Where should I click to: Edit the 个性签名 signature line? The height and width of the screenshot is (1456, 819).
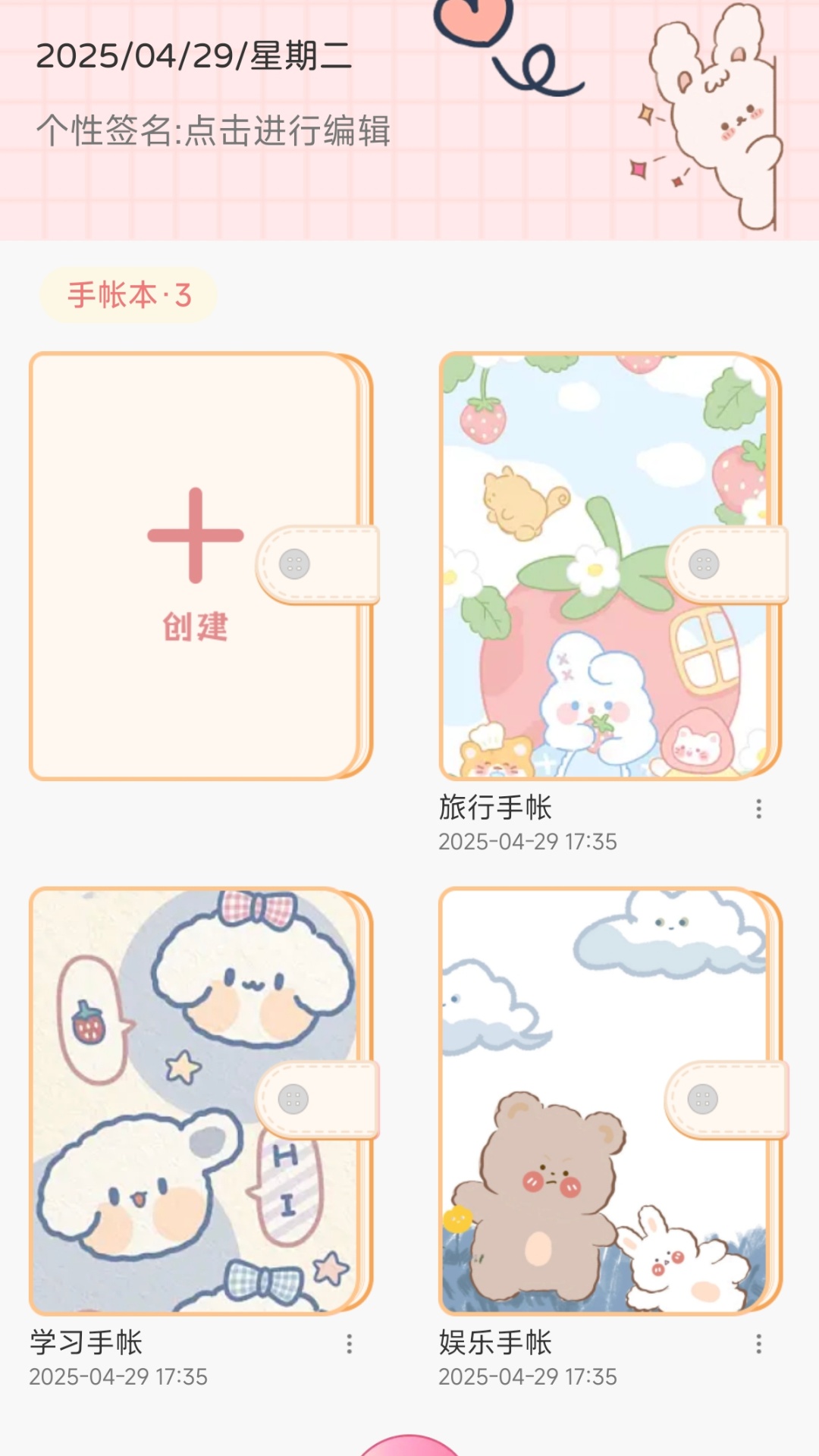pos(214,130)
